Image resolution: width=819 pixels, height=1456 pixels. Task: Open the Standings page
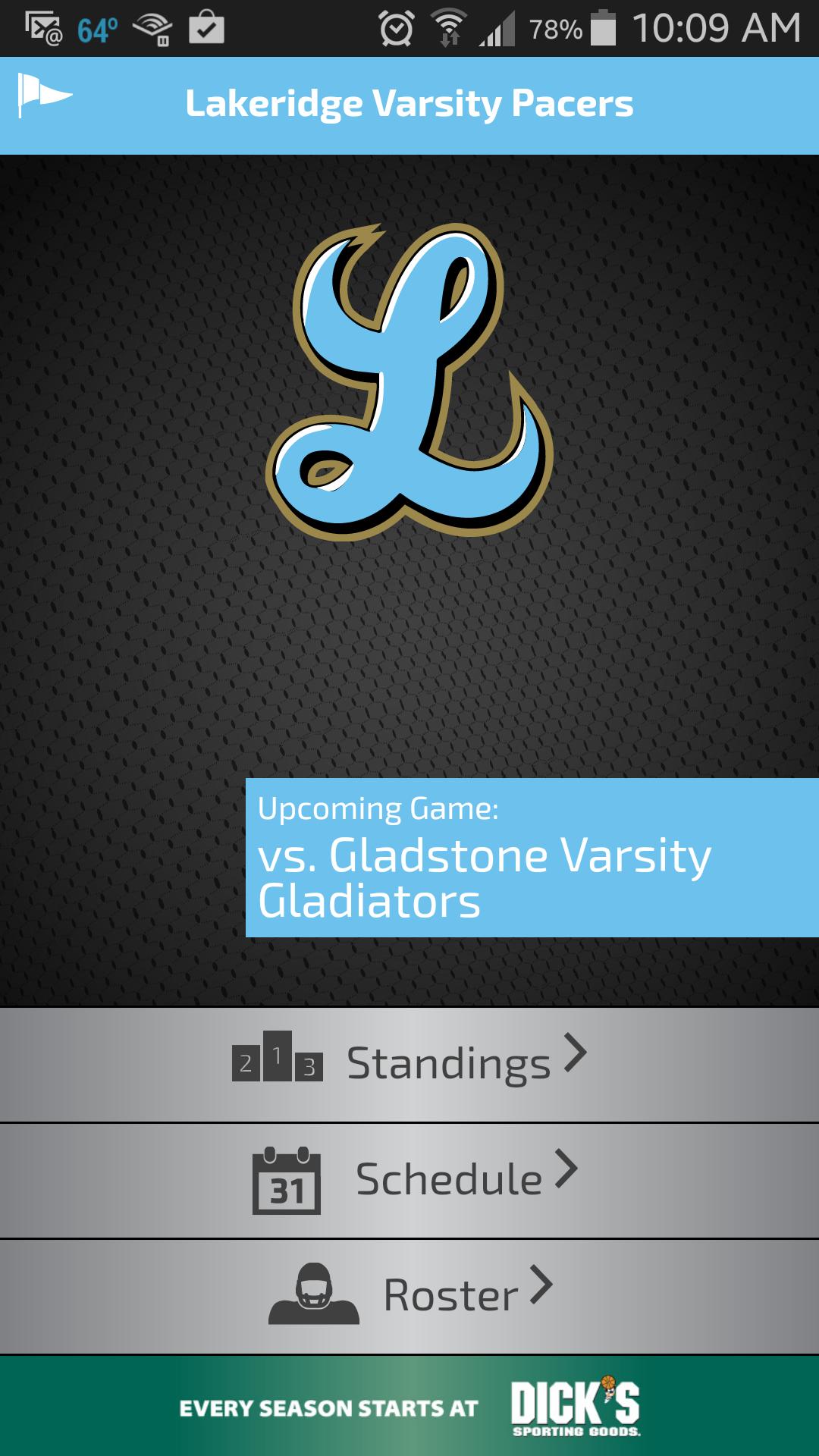(409, 1064)
